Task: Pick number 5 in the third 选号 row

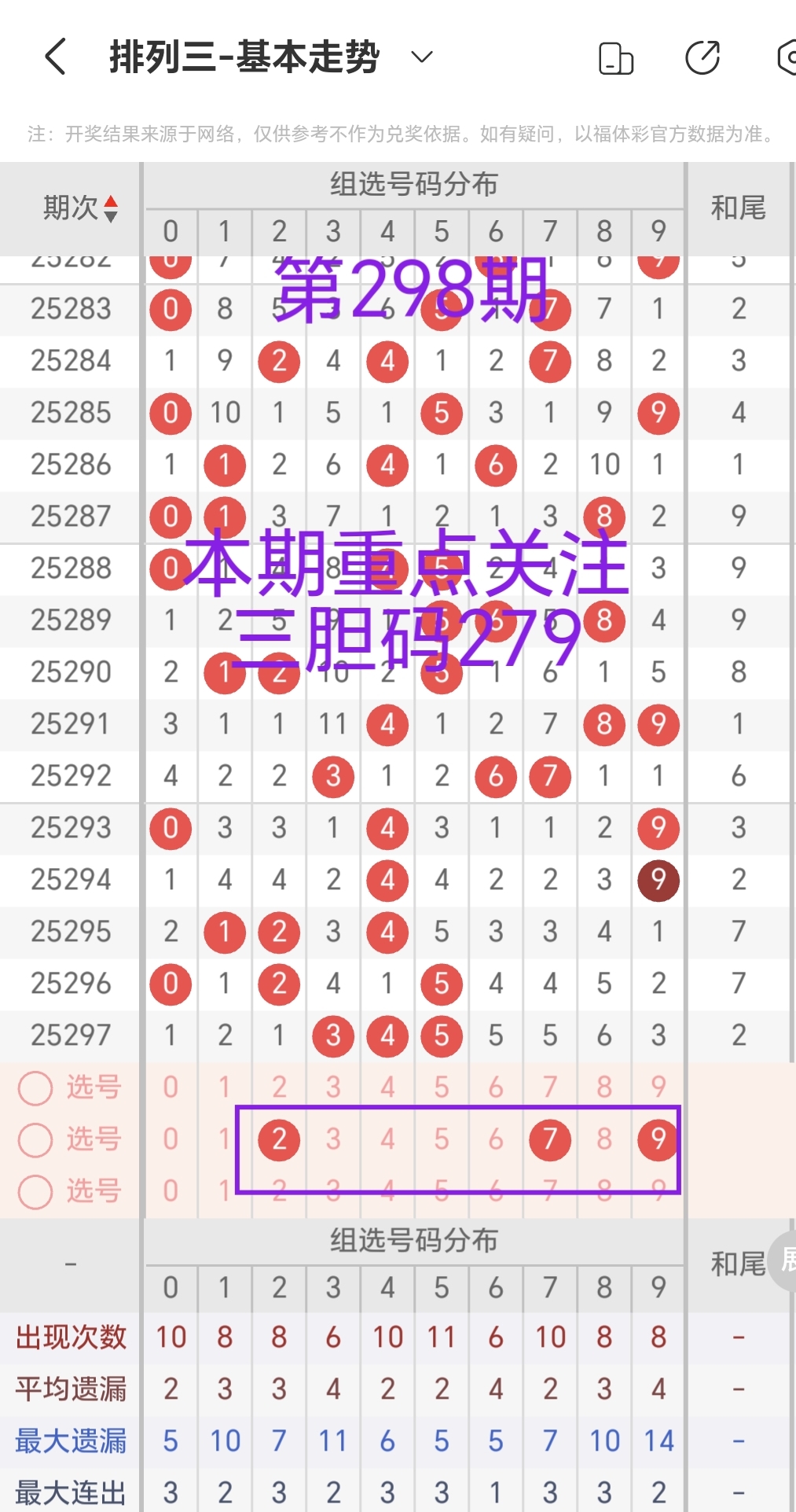Action: [x=441, y=1191]
